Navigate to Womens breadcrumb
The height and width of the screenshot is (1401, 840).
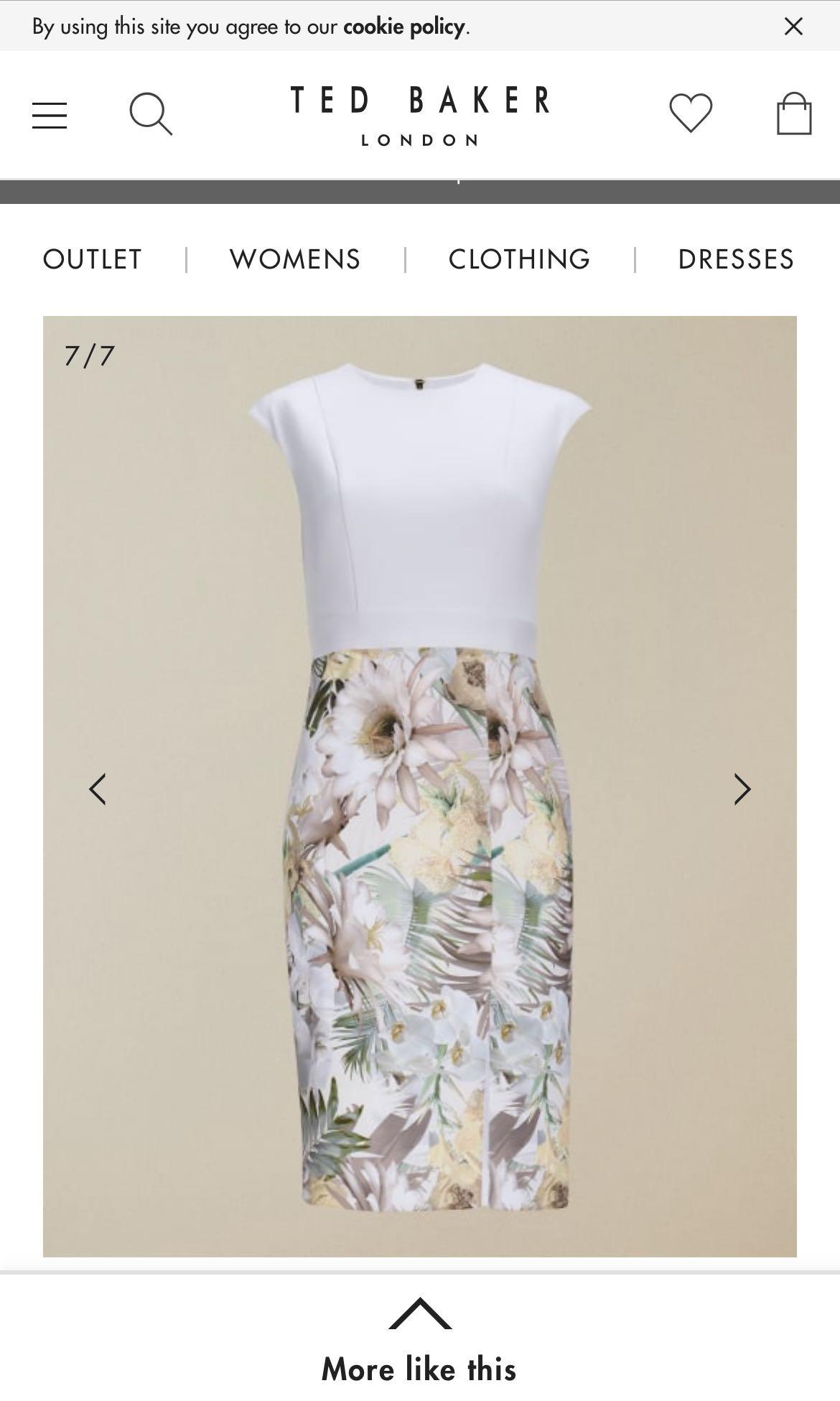pyautogui.click(x=295, y=259)
